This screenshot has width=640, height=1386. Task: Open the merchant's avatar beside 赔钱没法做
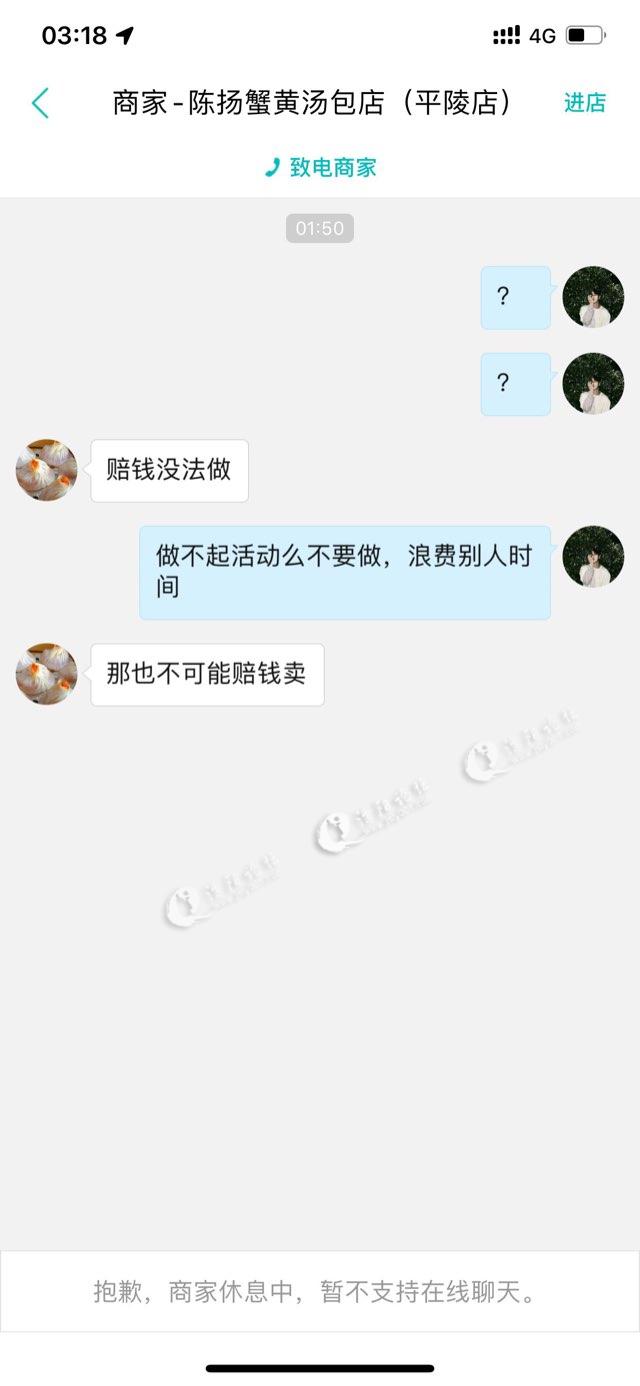click(x=46, y=470)
